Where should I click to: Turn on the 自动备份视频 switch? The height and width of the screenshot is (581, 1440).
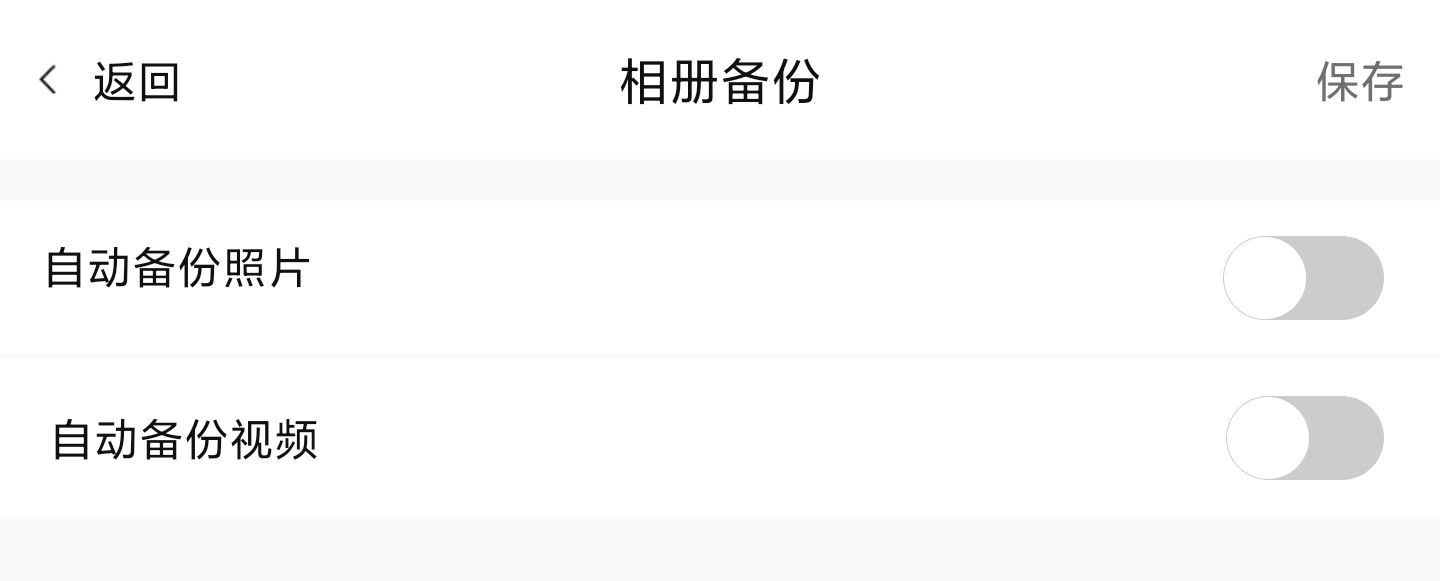pyautogui.click(x=1304, y=438)
